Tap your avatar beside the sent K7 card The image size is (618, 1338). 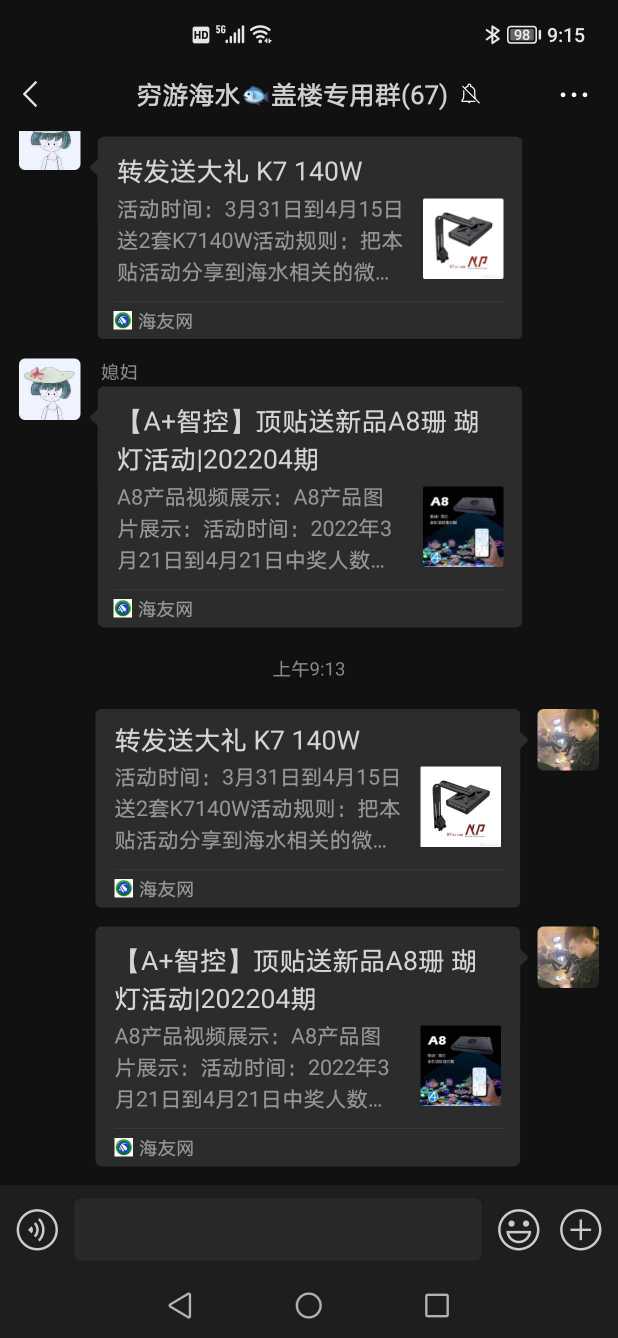pyautogui.click(x=568, y=740)
